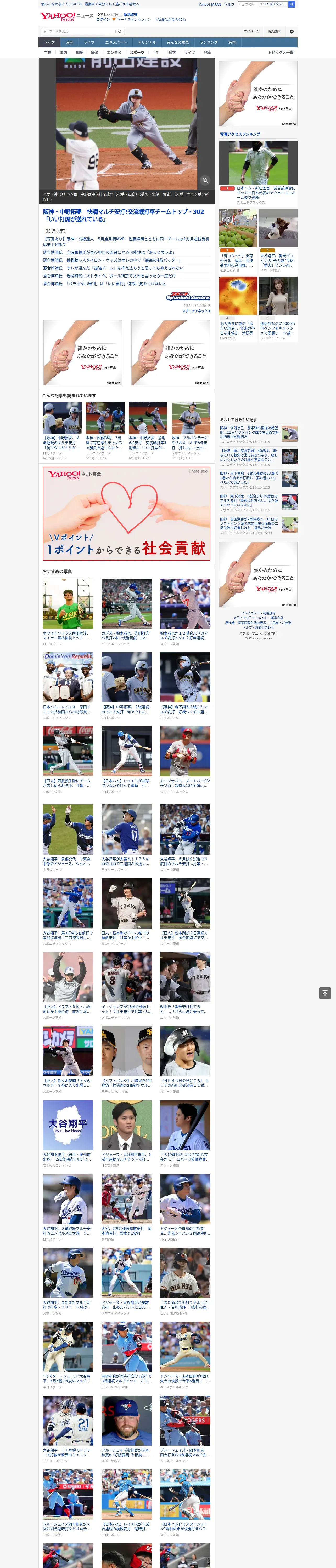Open トピックス一覧 link

click(x=281, y=52)
